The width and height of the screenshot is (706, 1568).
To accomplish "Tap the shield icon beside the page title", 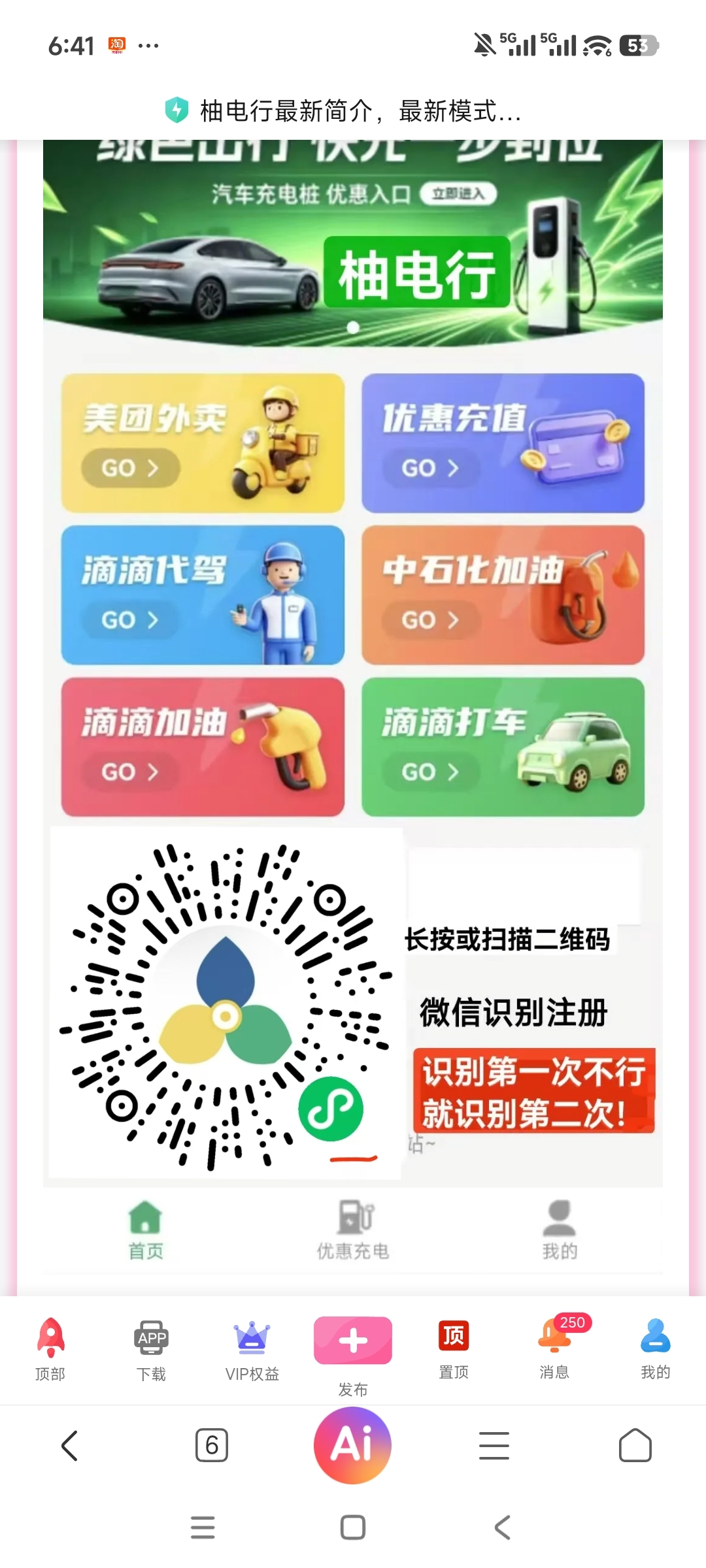I will (176, 110).
